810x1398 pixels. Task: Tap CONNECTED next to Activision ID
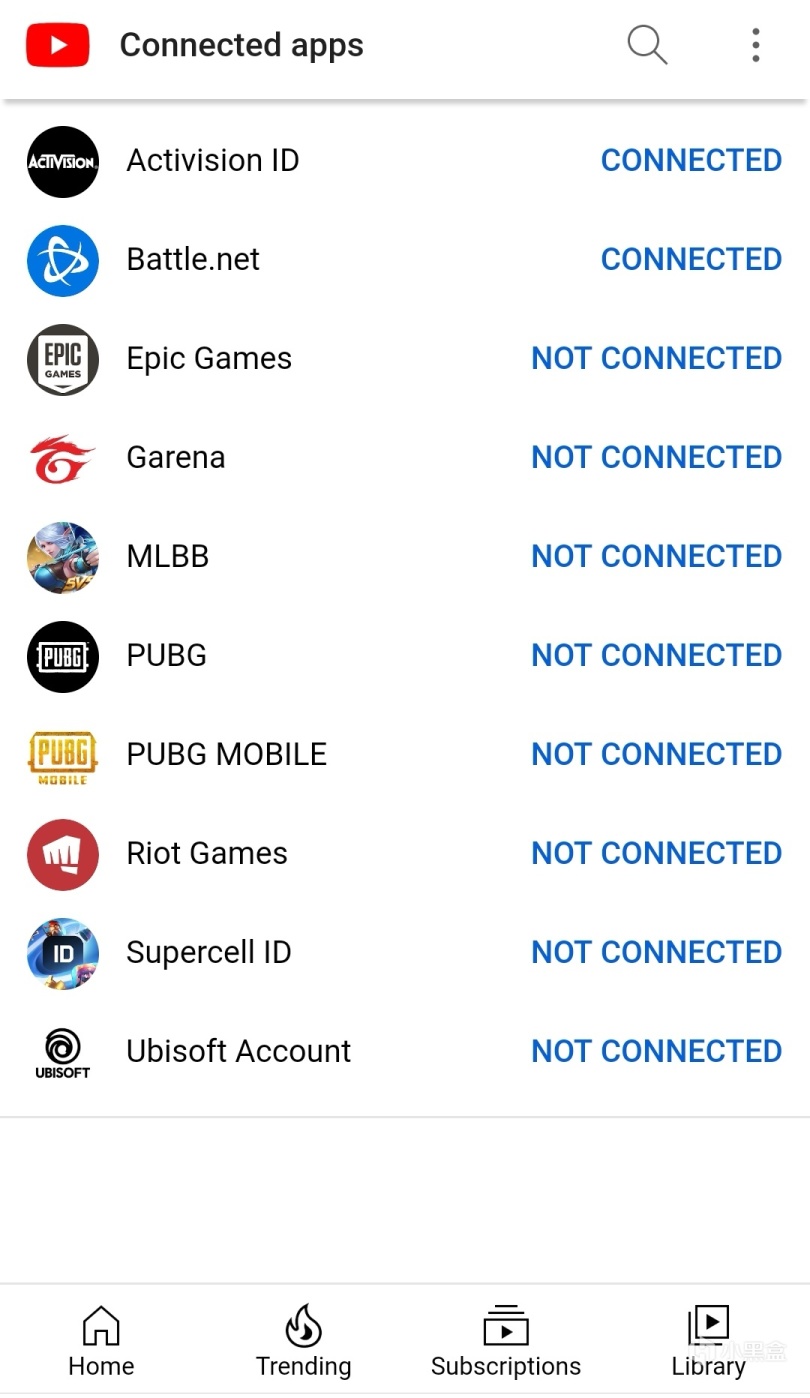(691, 160)
